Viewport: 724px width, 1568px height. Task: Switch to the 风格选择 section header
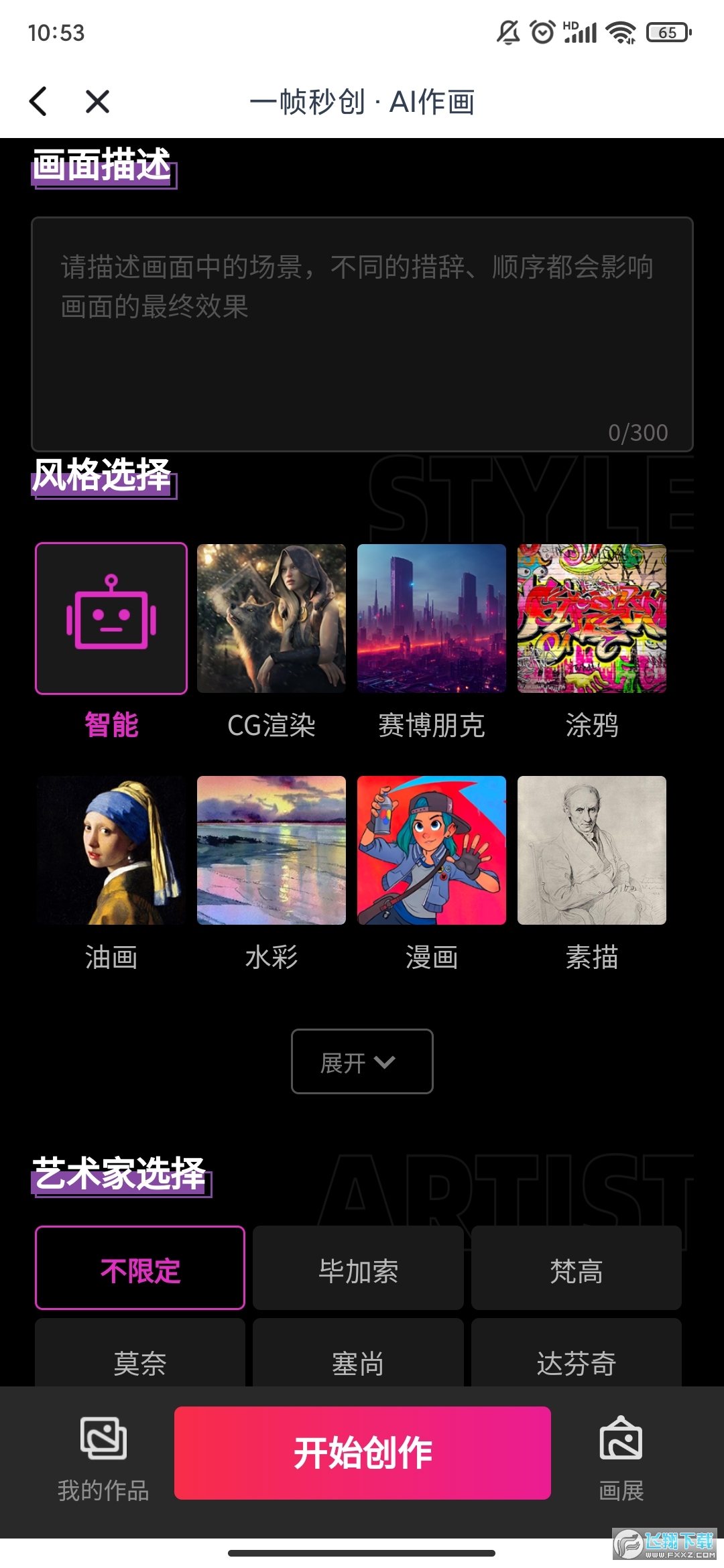click(x=104, y=477)
